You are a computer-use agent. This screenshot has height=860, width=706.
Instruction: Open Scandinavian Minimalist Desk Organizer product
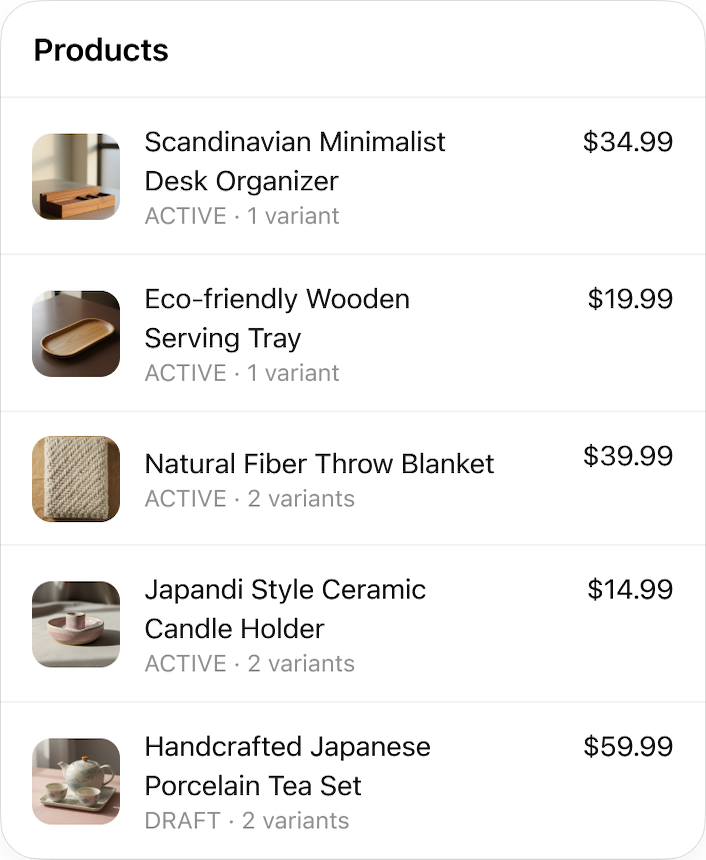pyautogui.click(x=295, y=162)
